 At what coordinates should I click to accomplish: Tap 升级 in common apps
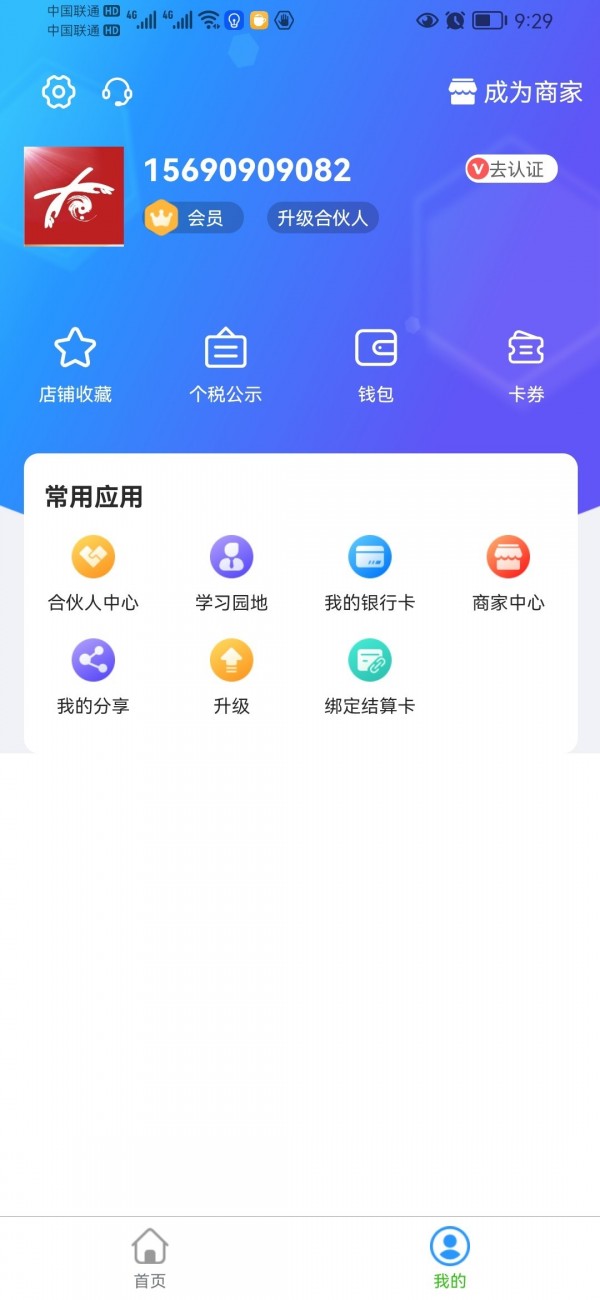point(231,676)
